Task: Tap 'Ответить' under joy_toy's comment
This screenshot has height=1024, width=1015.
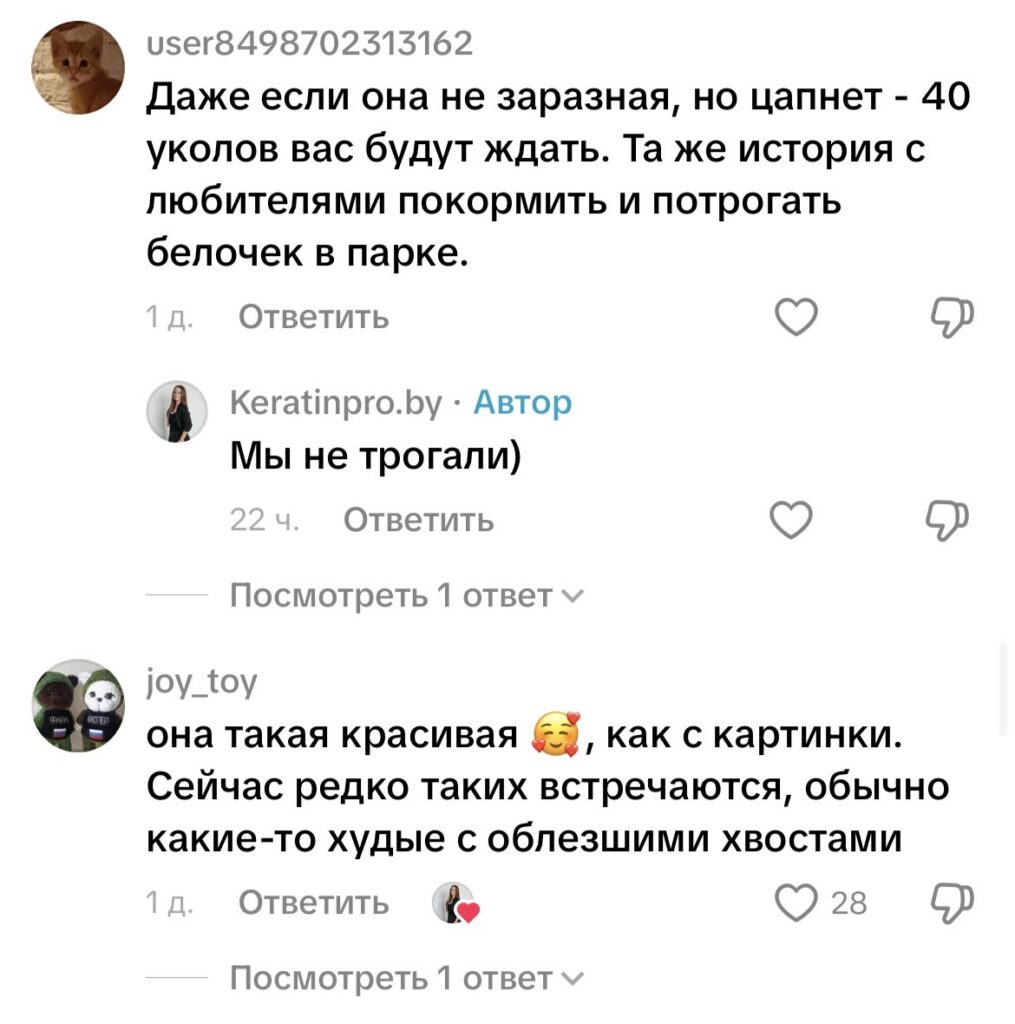Action: [314, 903]
